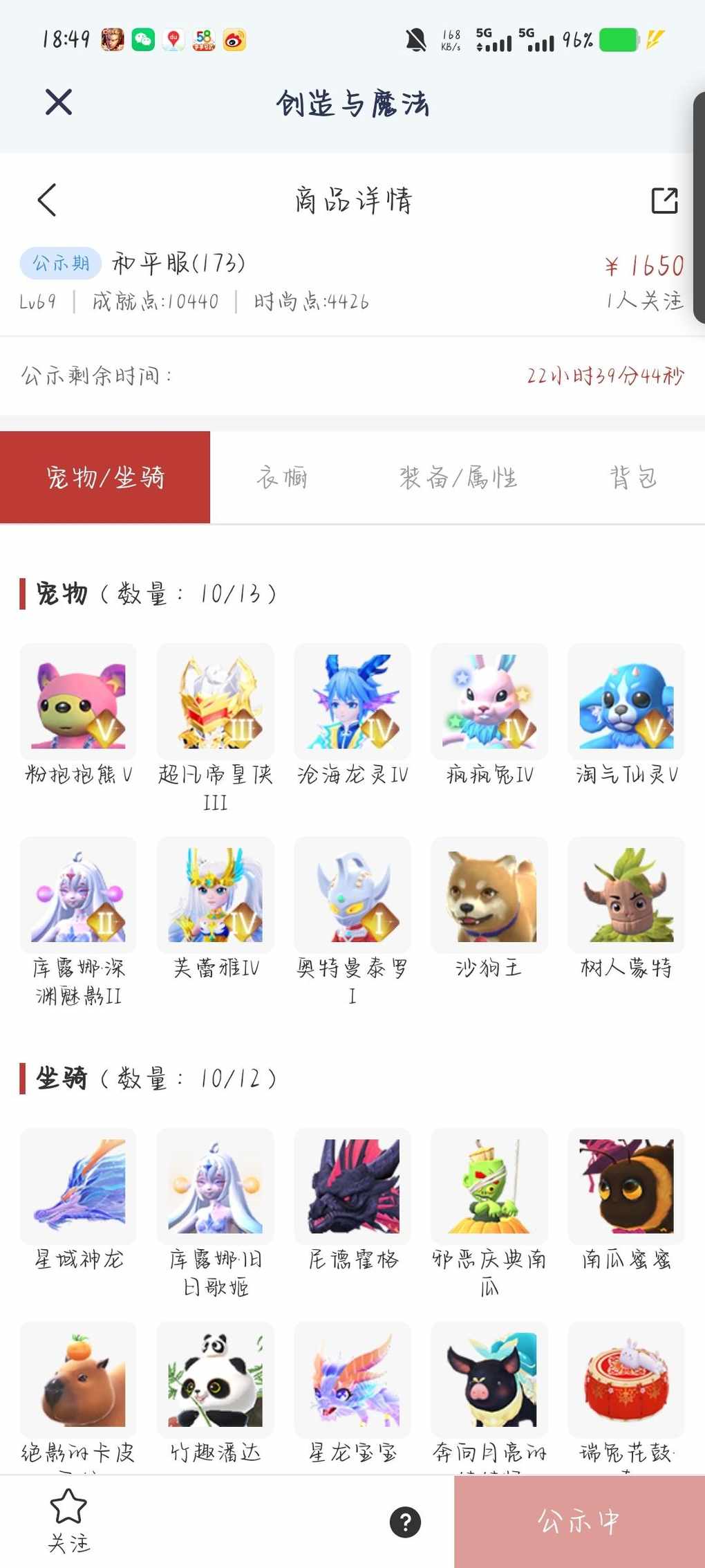Switch to the 装备/属性 tab
The image size is (705, 1568).
[x=458, y=477]
